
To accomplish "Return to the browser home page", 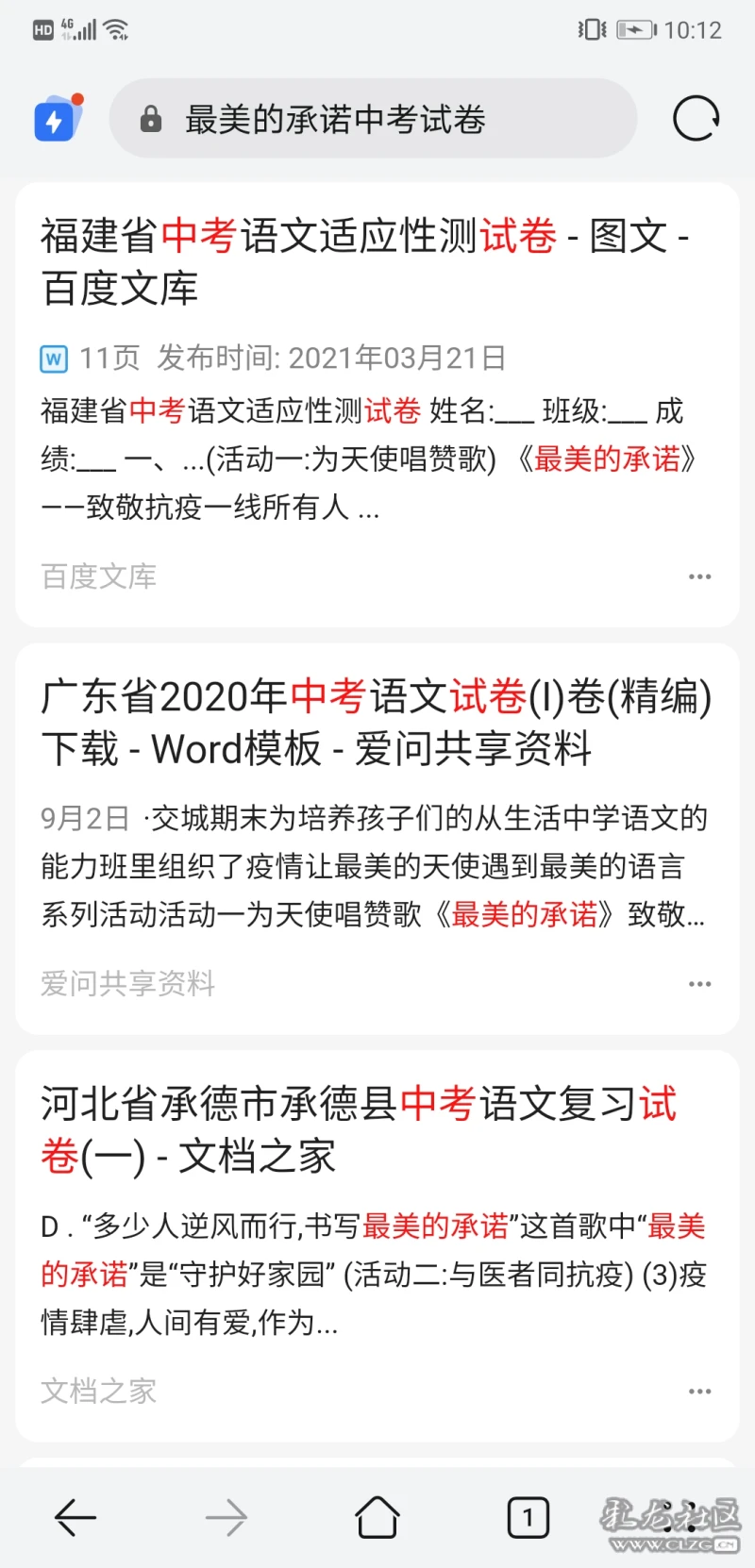I will point(377,1517).
